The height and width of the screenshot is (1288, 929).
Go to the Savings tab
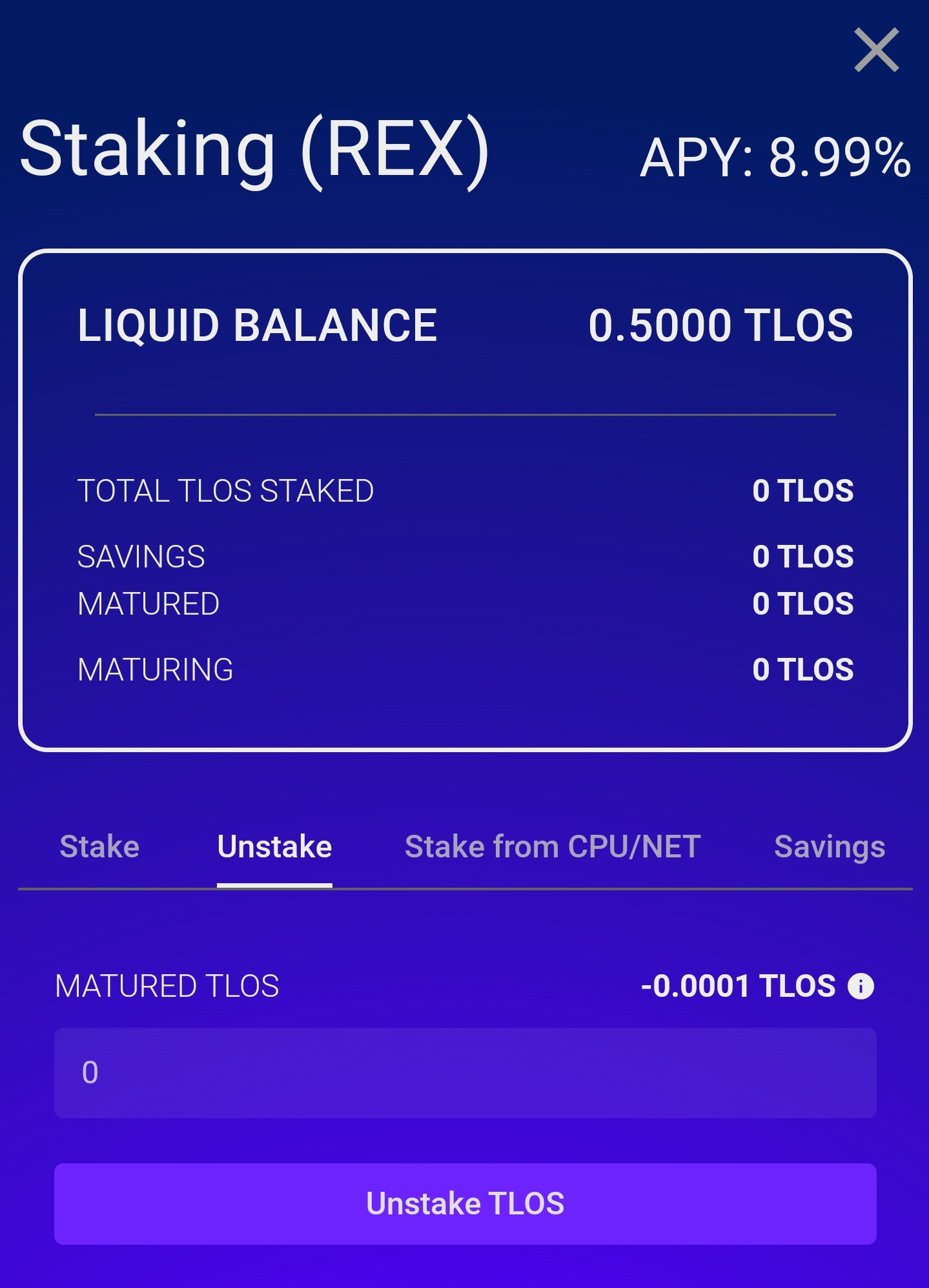click(x=829, y=846)
